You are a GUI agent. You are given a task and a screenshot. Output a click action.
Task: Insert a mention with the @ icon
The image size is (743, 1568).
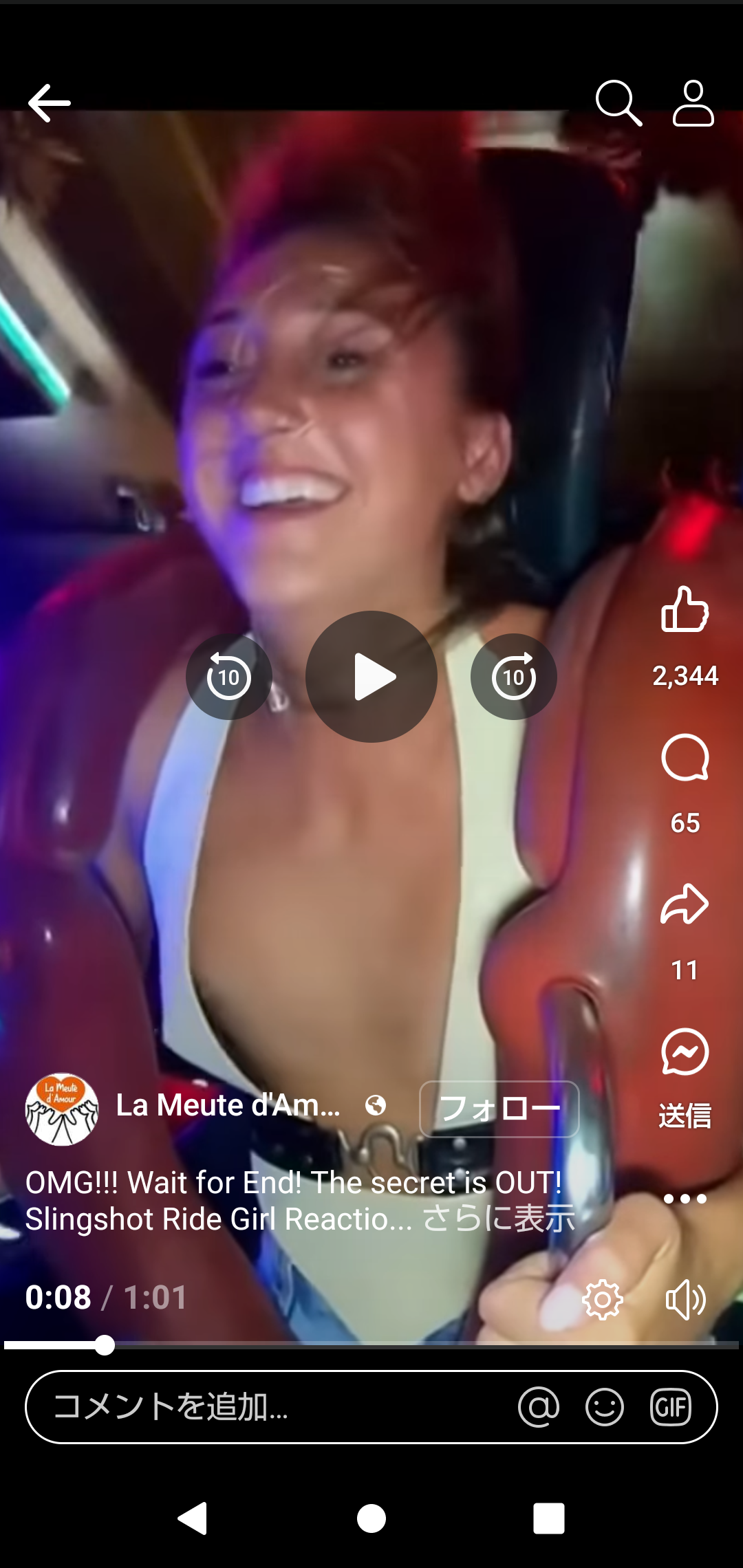pos(539,1407)
